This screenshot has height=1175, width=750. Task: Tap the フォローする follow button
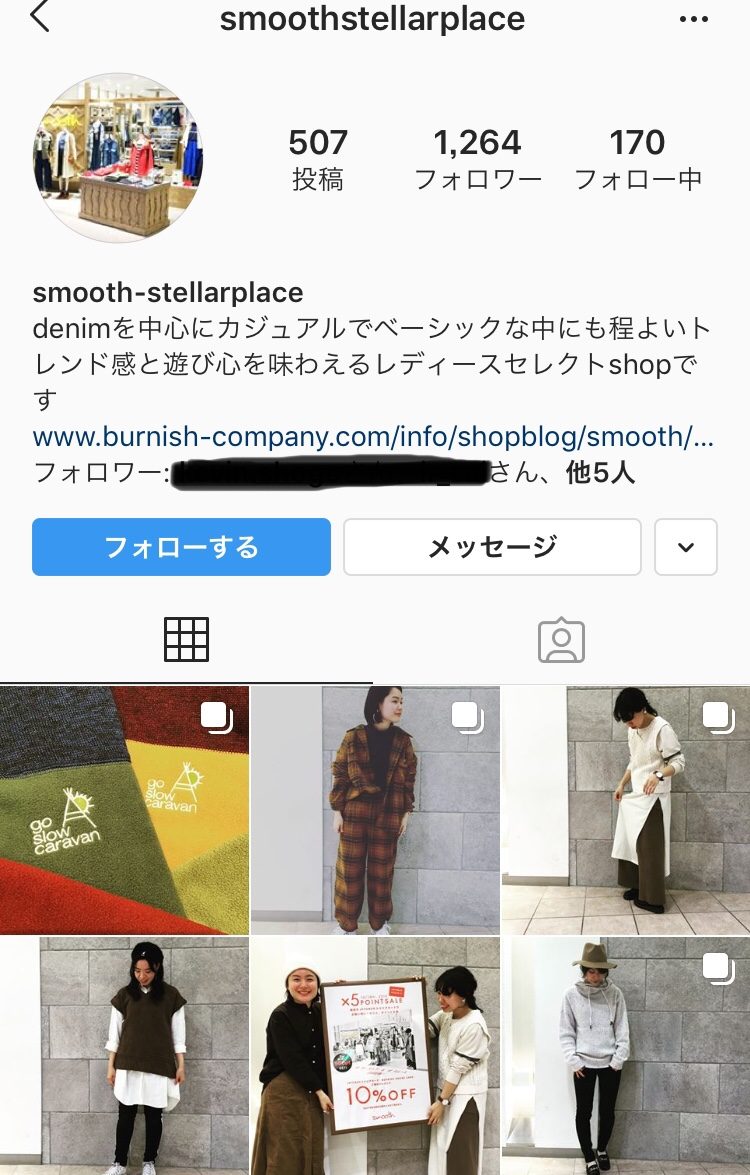(181, 547)
